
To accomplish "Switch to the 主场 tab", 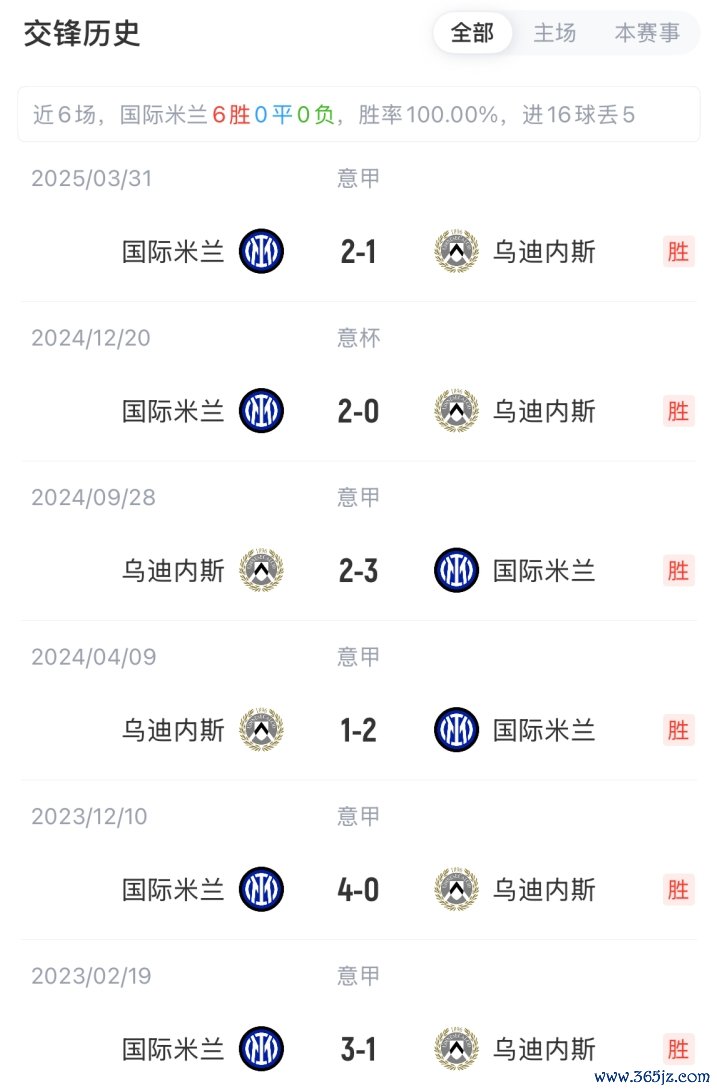I will [554, 33].
